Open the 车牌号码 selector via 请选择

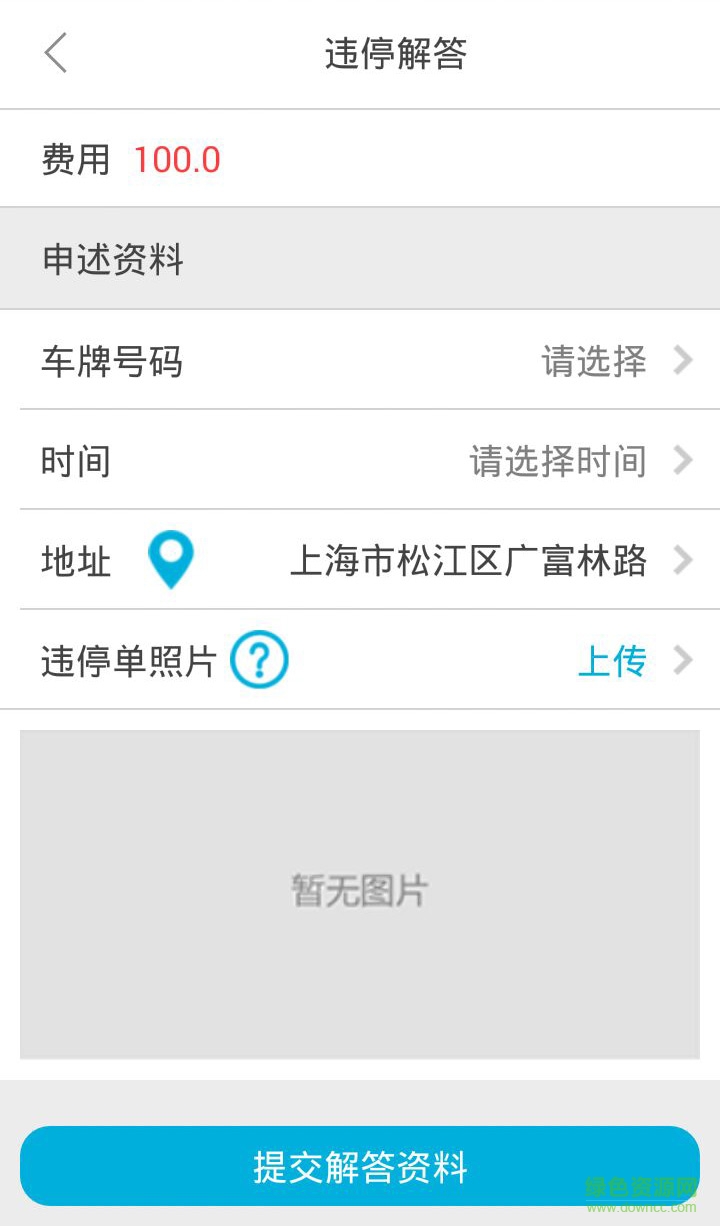[x=594, y=361]
